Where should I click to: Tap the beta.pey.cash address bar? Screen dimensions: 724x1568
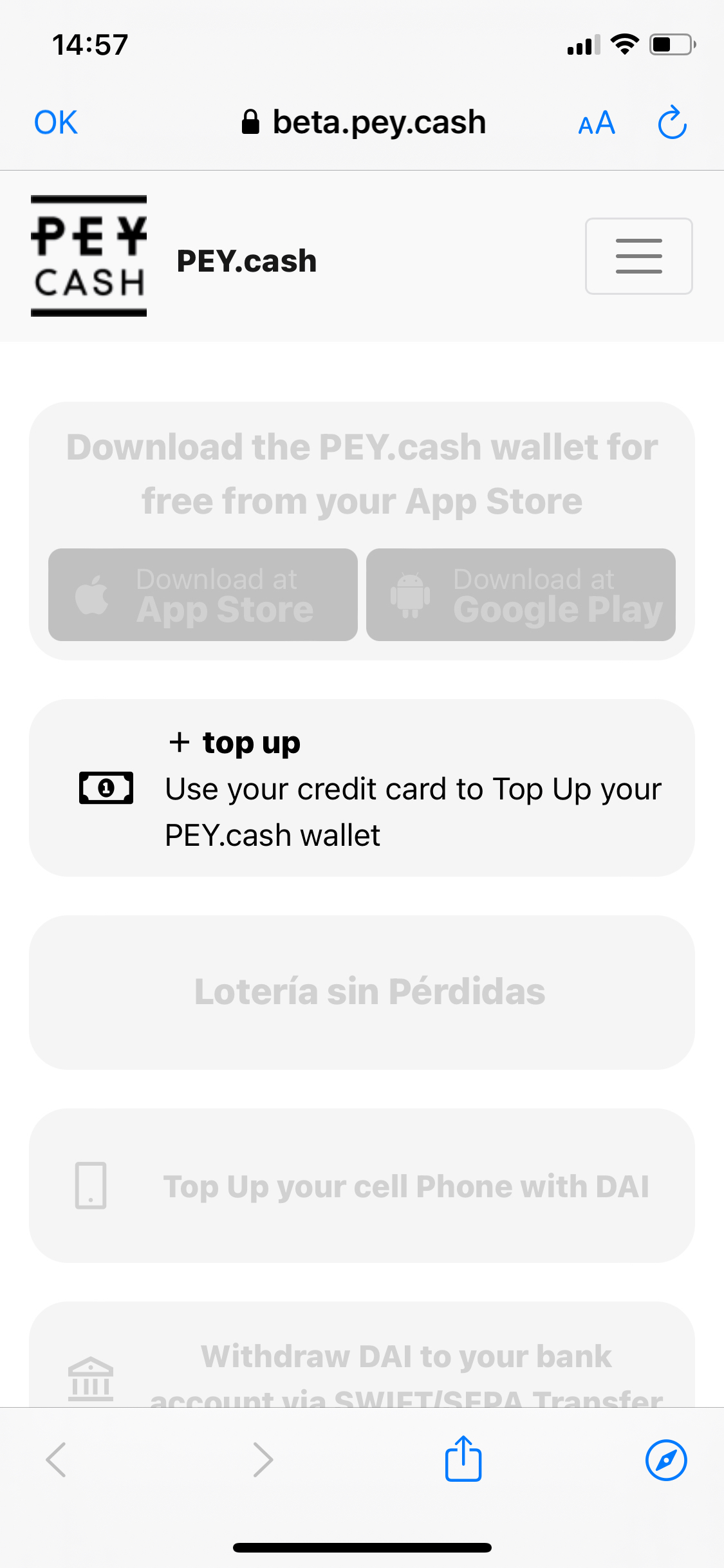coord(364,122)
